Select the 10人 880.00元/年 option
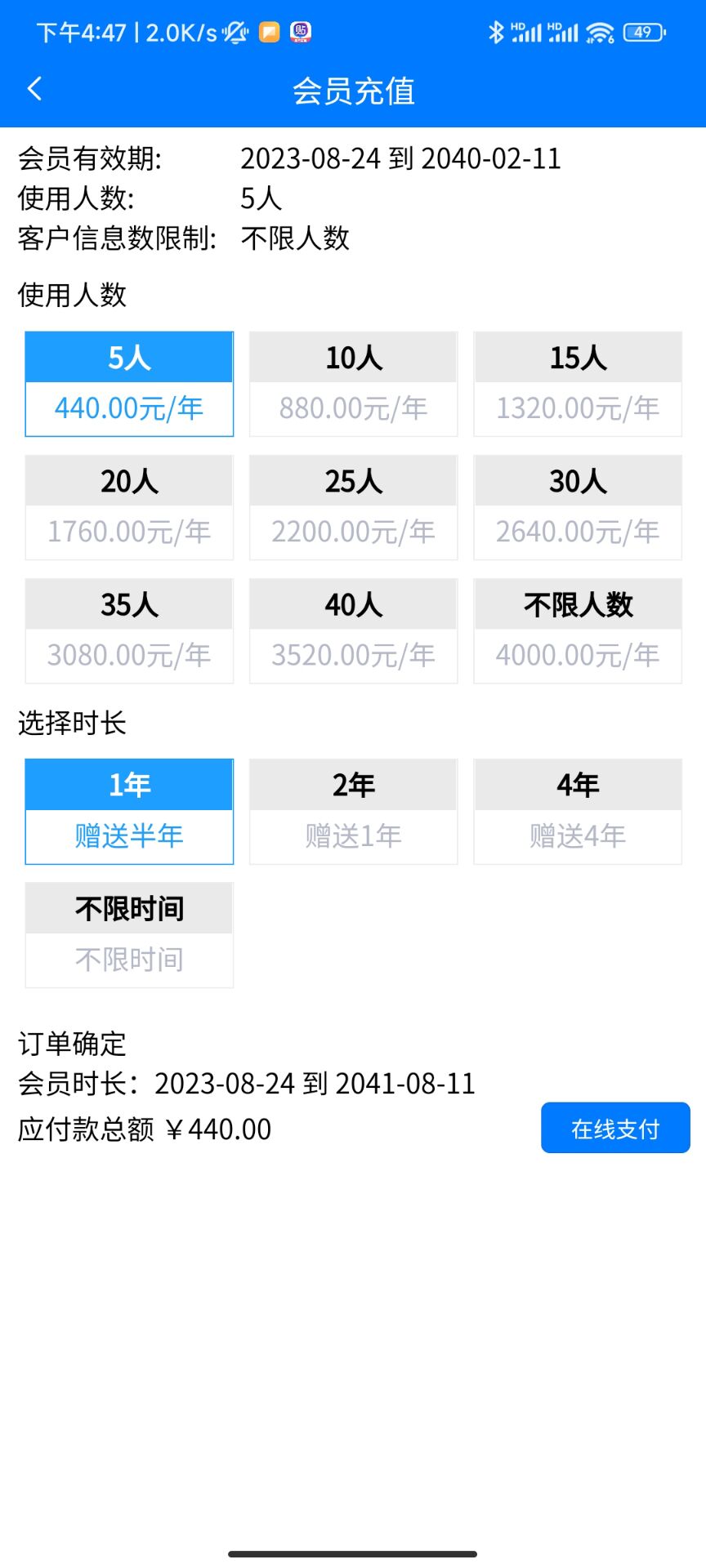Viewport: 706px width, 1568px height. tap(352, 384)
